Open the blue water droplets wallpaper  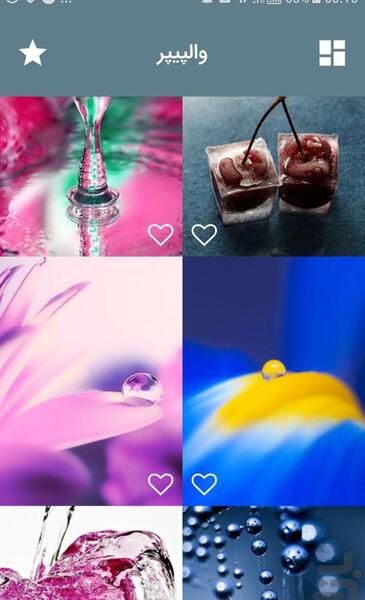274,553
